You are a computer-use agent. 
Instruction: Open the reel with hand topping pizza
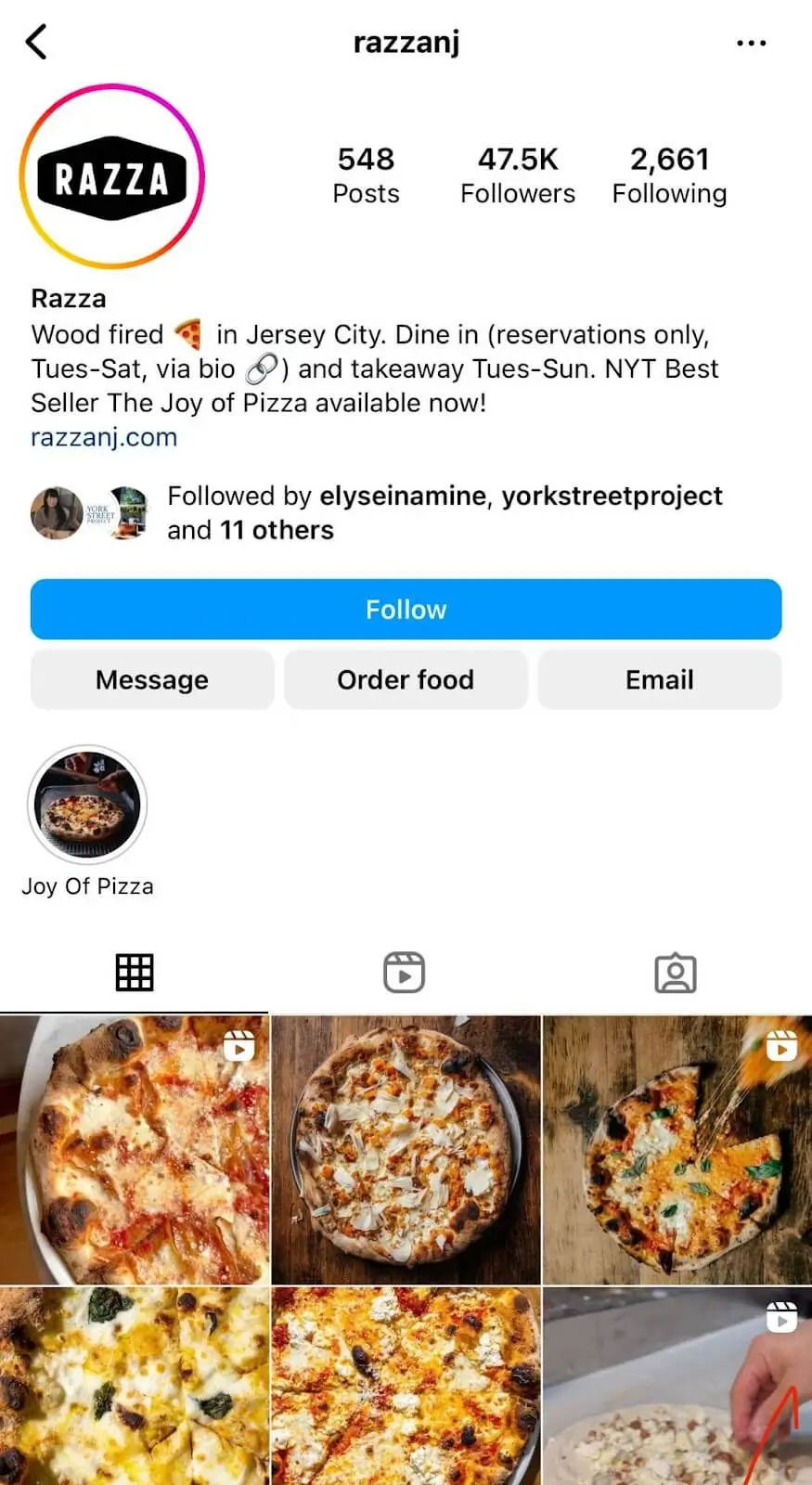(677, 1386)
